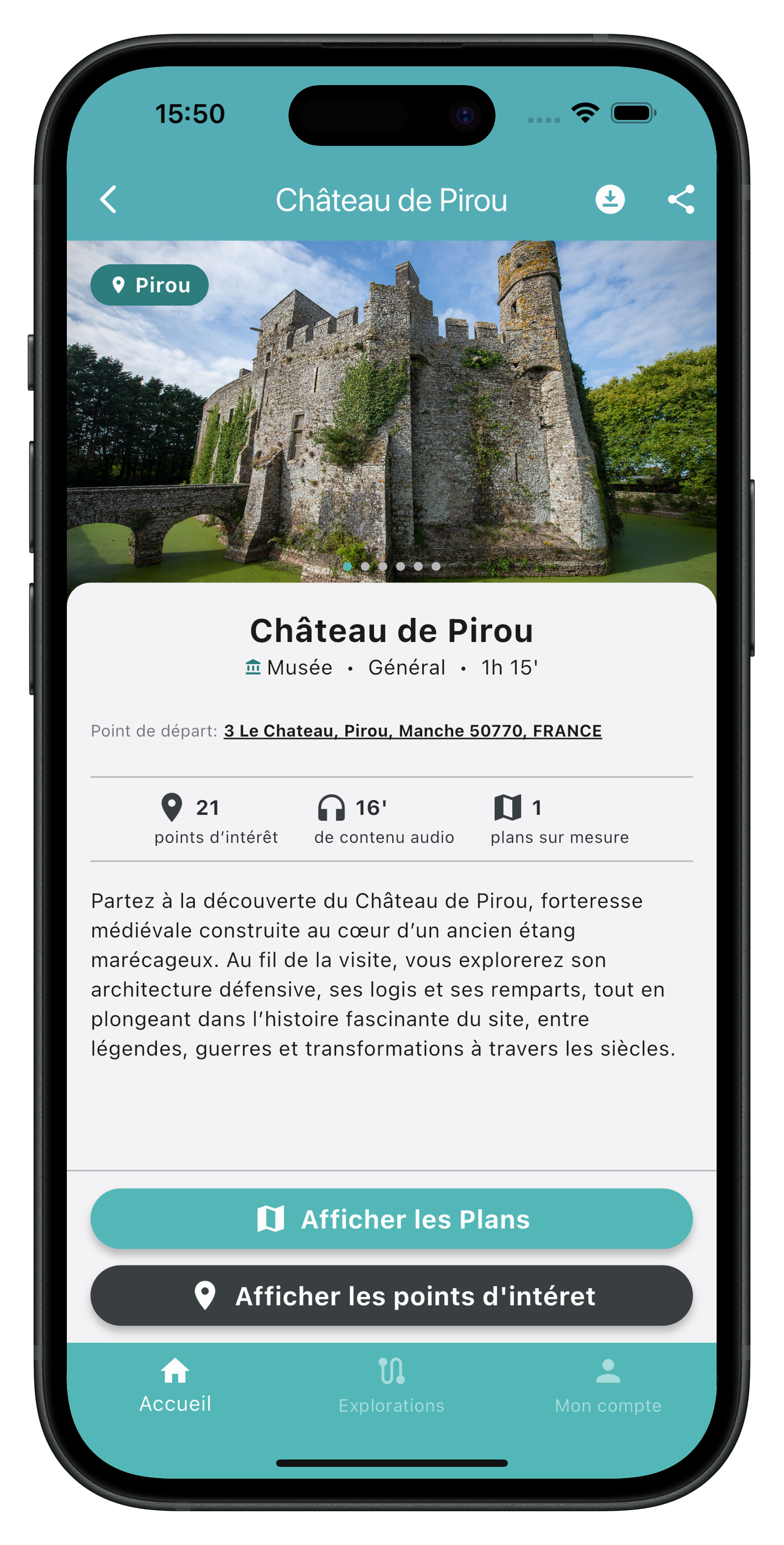
Task: Open the Pirou location chip
Action: (150, 285)
